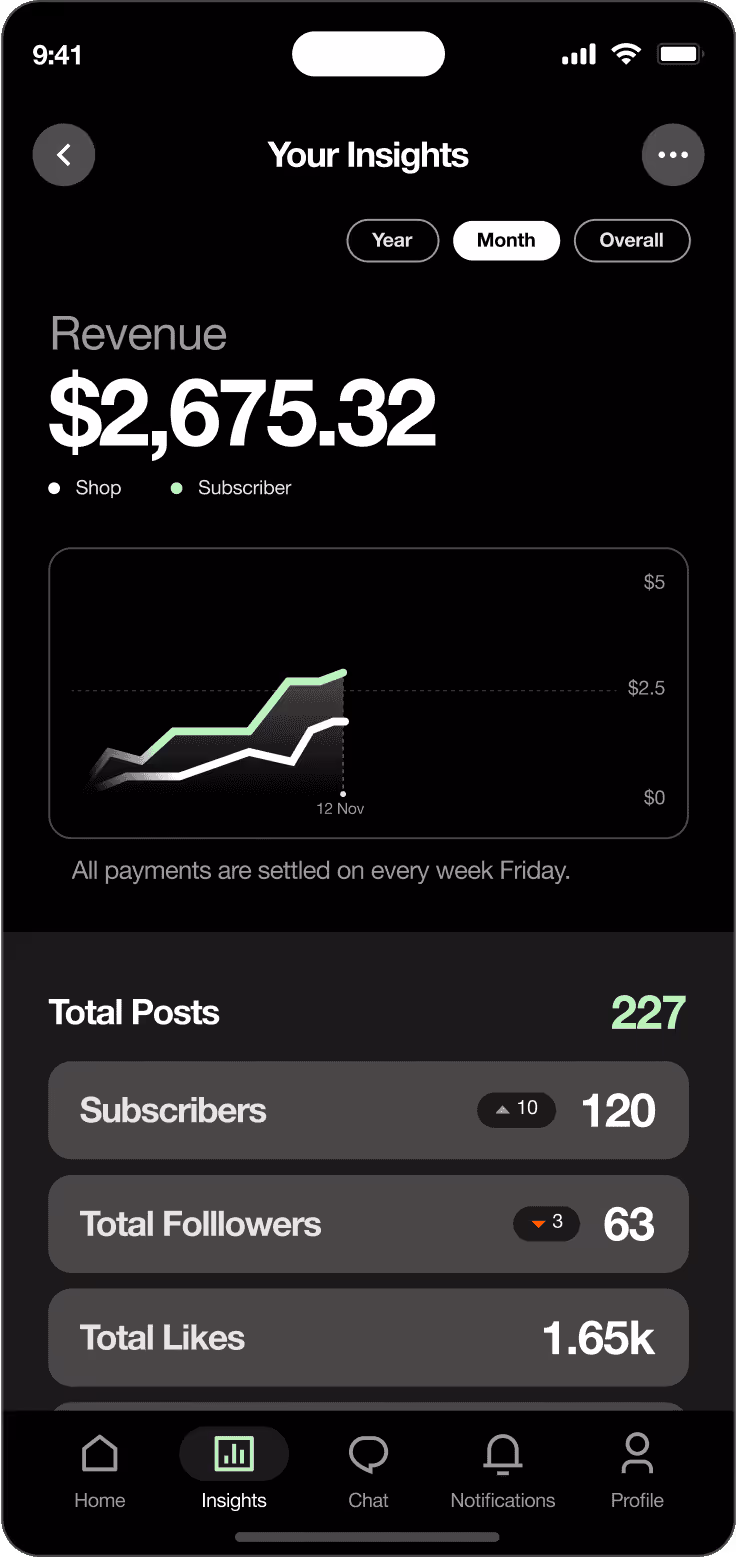
Task: Open the Subscribers stat card
Action: [x=368, y=1110]
